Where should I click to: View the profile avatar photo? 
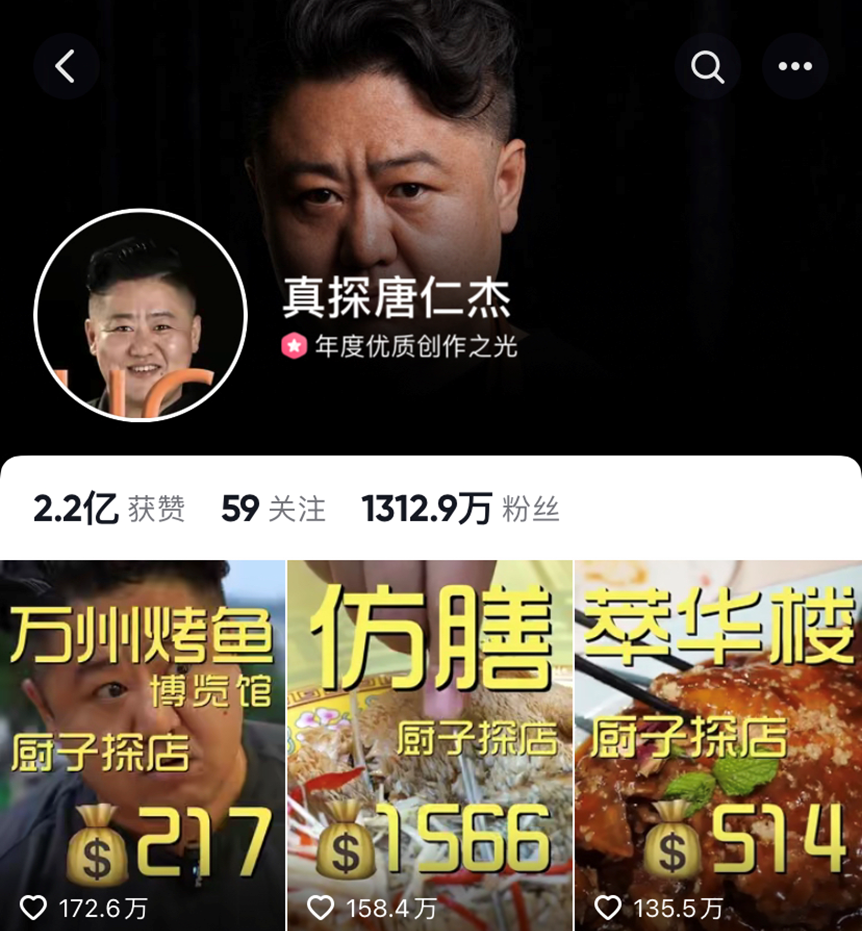[140, 315]
